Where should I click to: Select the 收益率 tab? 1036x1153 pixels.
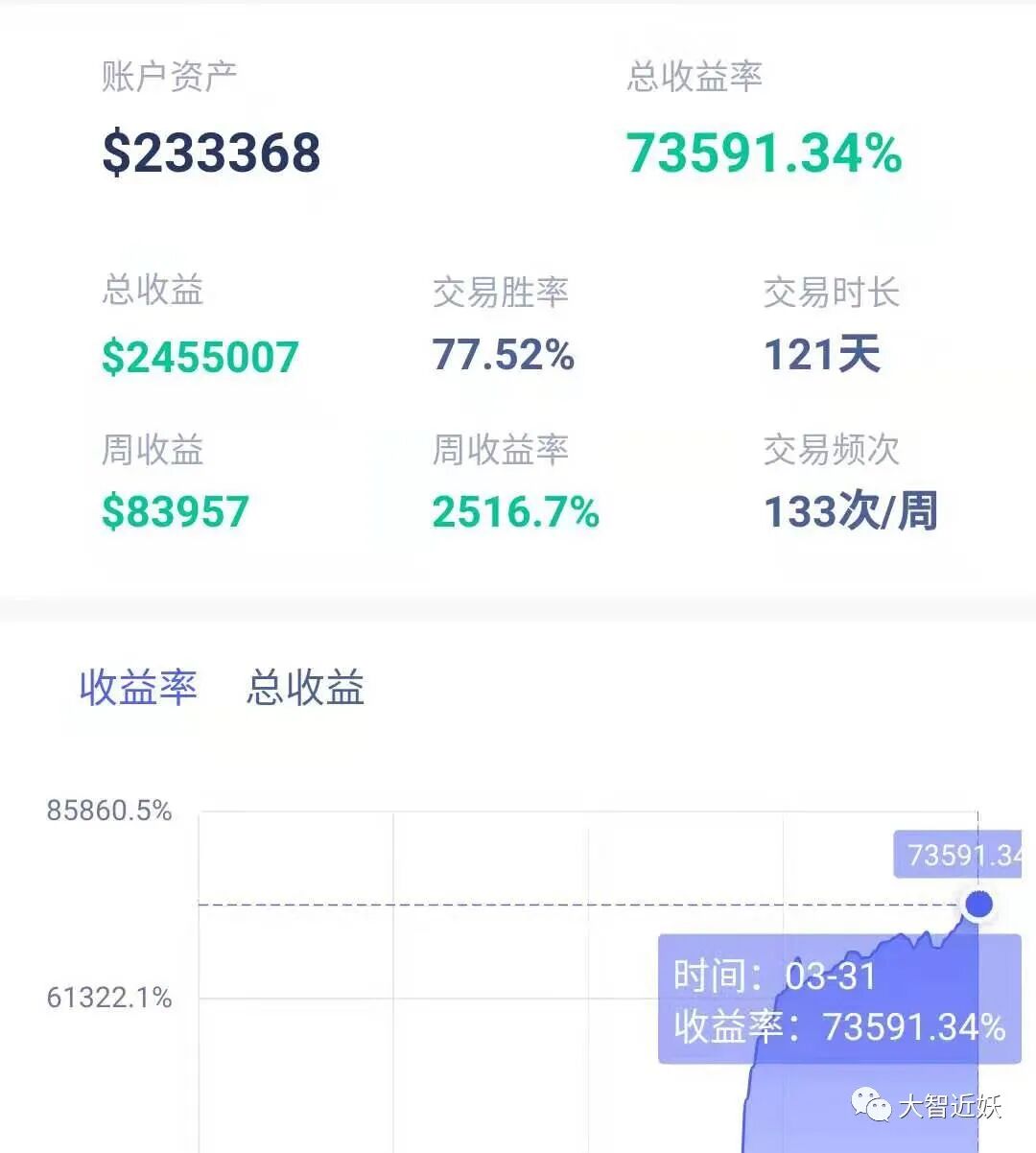(138, 688)
